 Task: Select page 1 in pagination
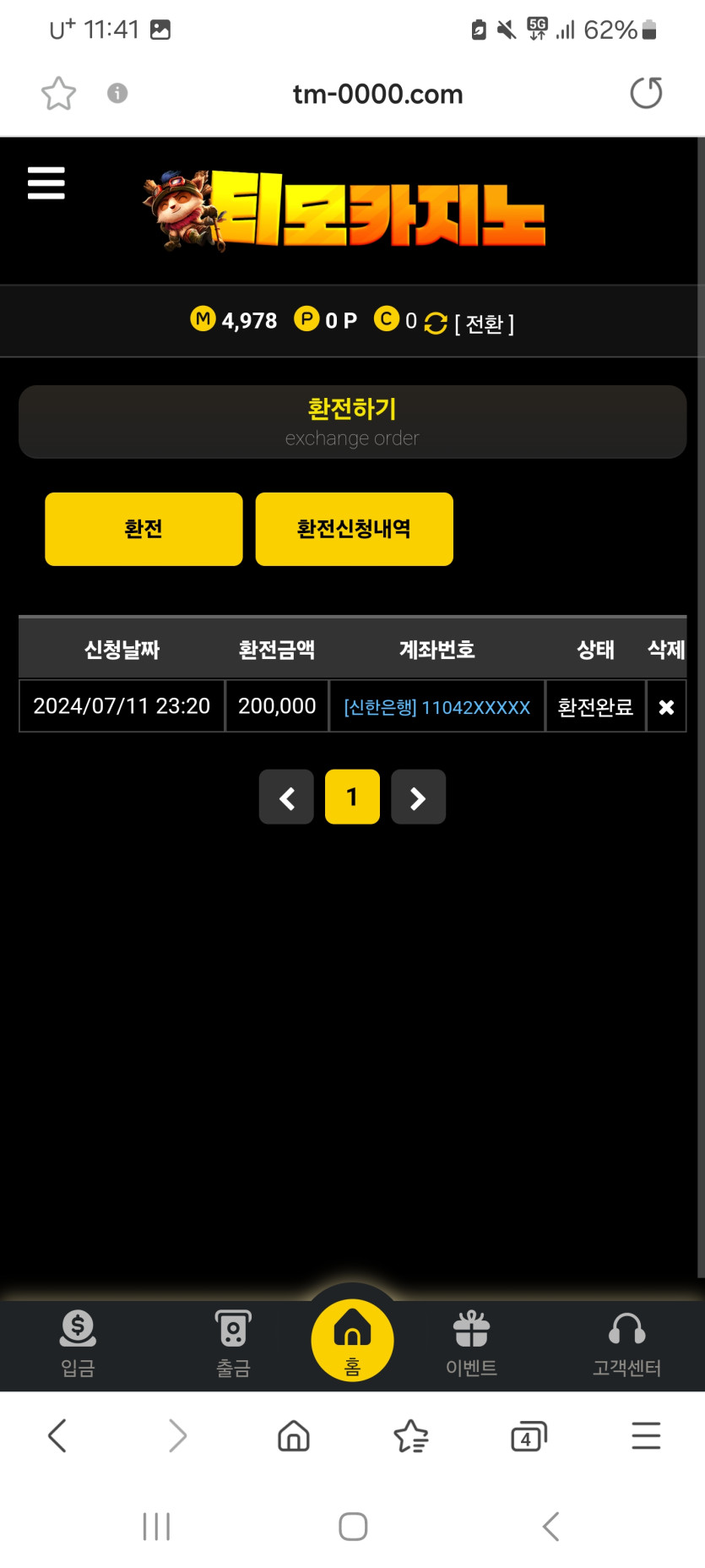click(x=352, y=797)
